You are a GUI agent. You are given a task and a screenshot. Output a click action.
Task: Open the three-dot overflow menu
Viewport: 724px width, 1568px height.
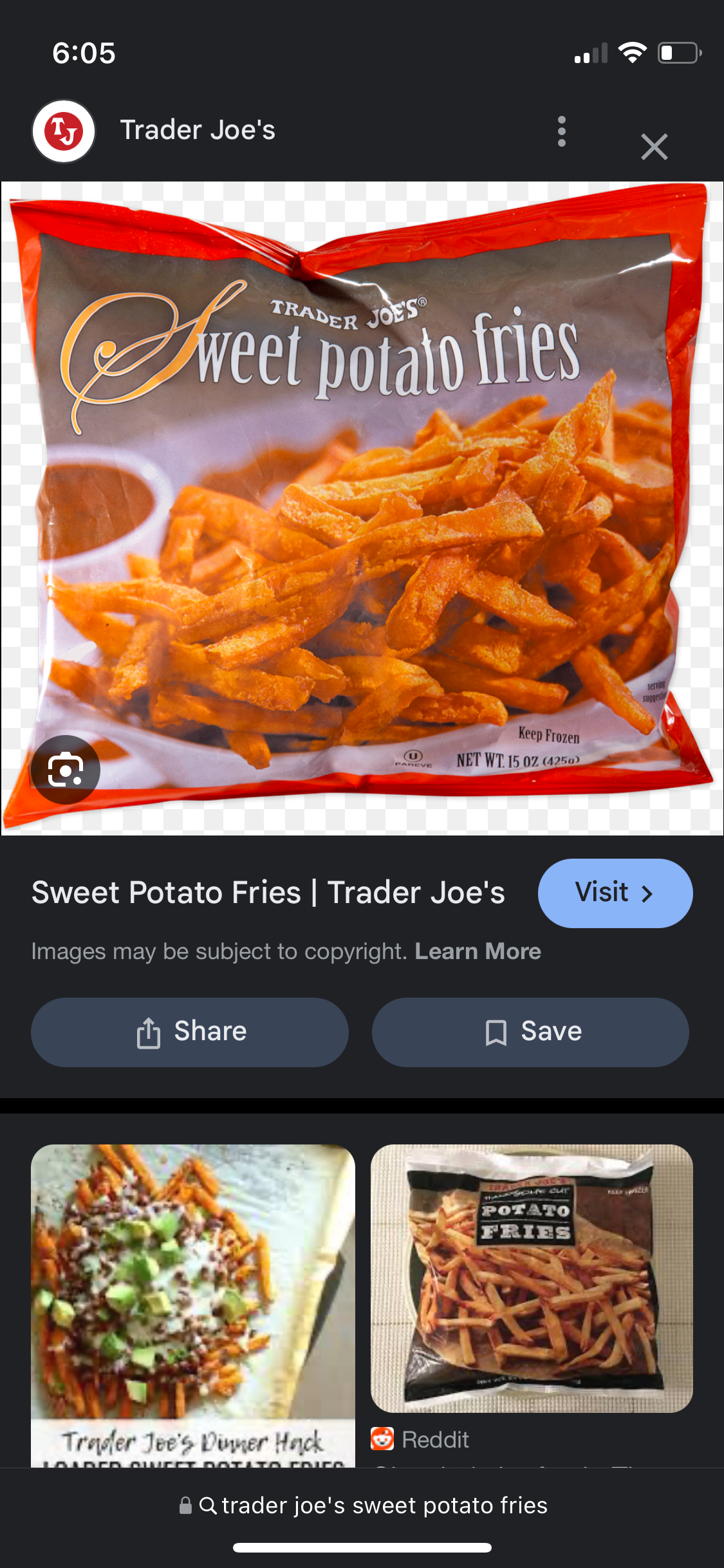[x=562, y=131]
